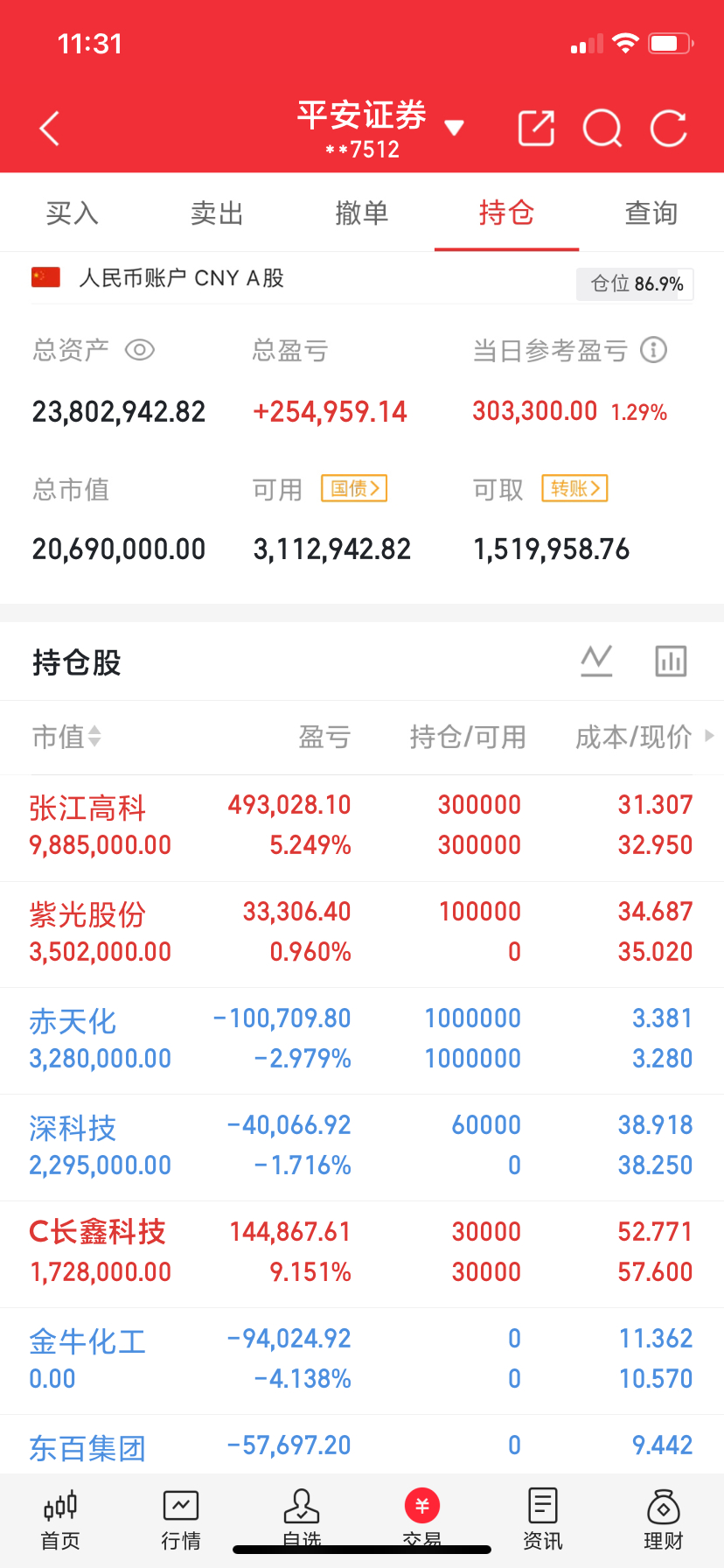Open the 撤单 tab
The width and height of the screenshot is (724, 1568).
362,213
